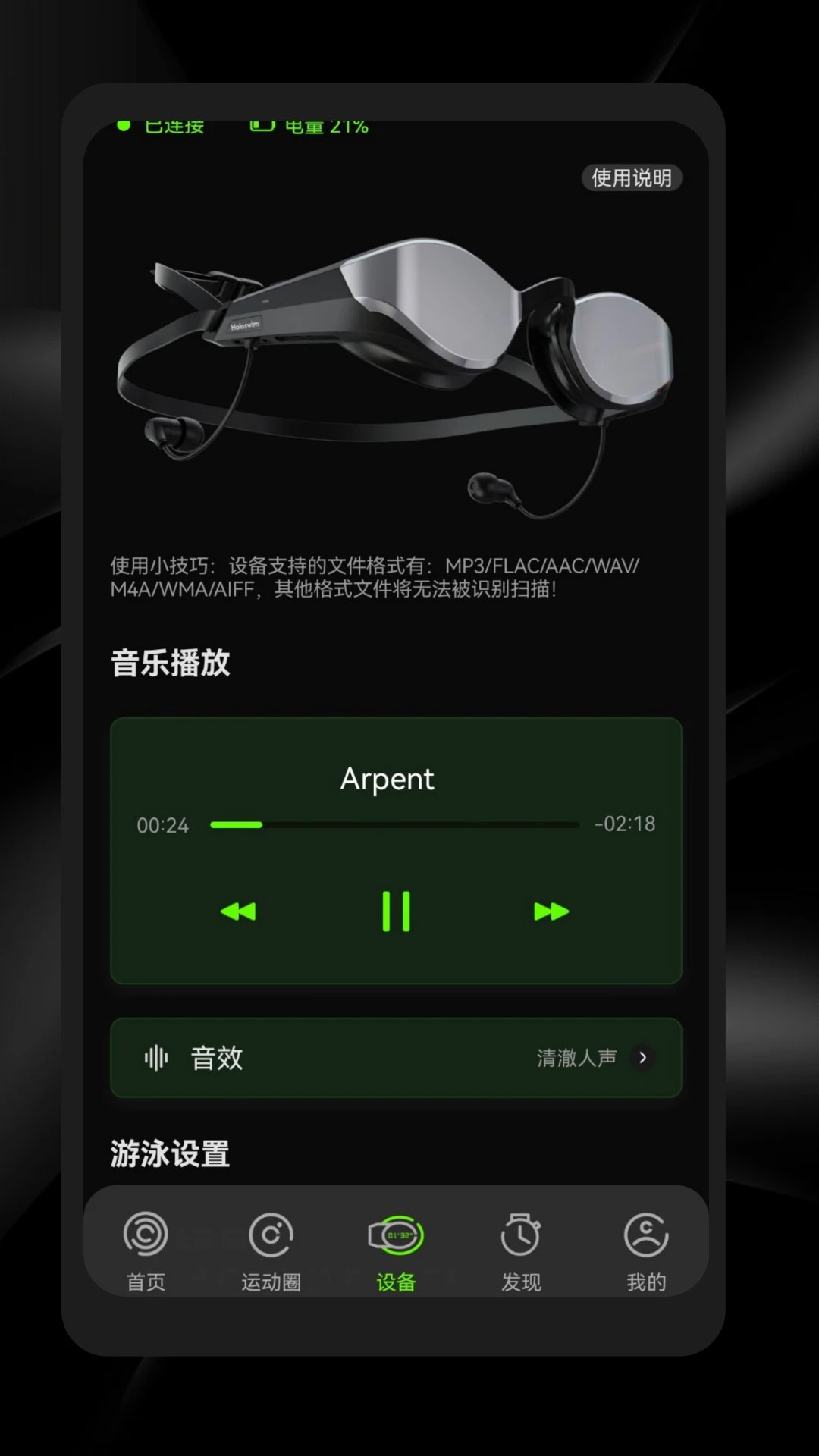The width and height of the screenshot is (819, 1456).
Task: Select the rewind playback icon
Action: coord(239,912)
